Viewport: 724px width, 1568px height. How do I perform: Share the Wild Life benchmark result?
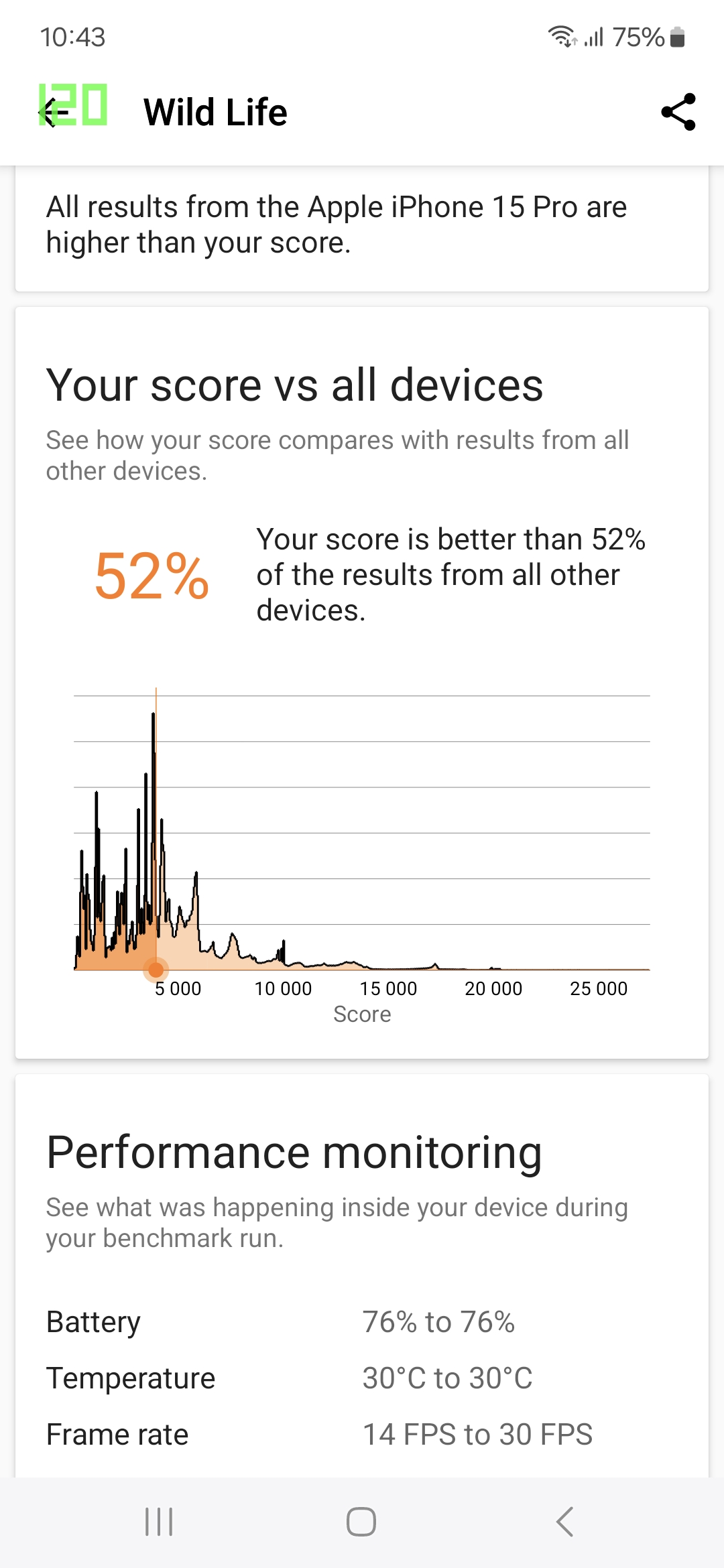(x=678, y=112)
